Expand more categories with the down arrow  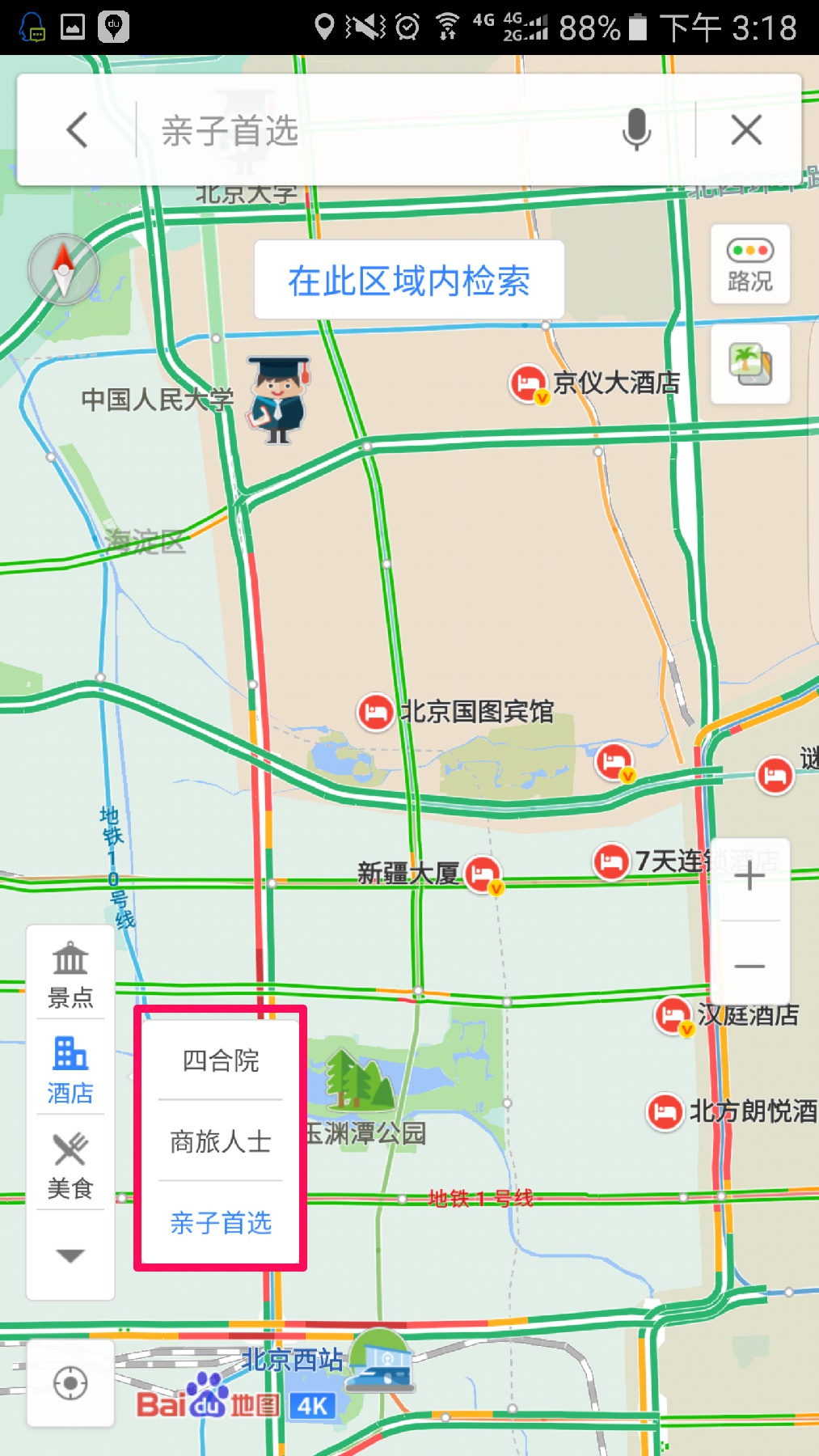pos(70,1255)
